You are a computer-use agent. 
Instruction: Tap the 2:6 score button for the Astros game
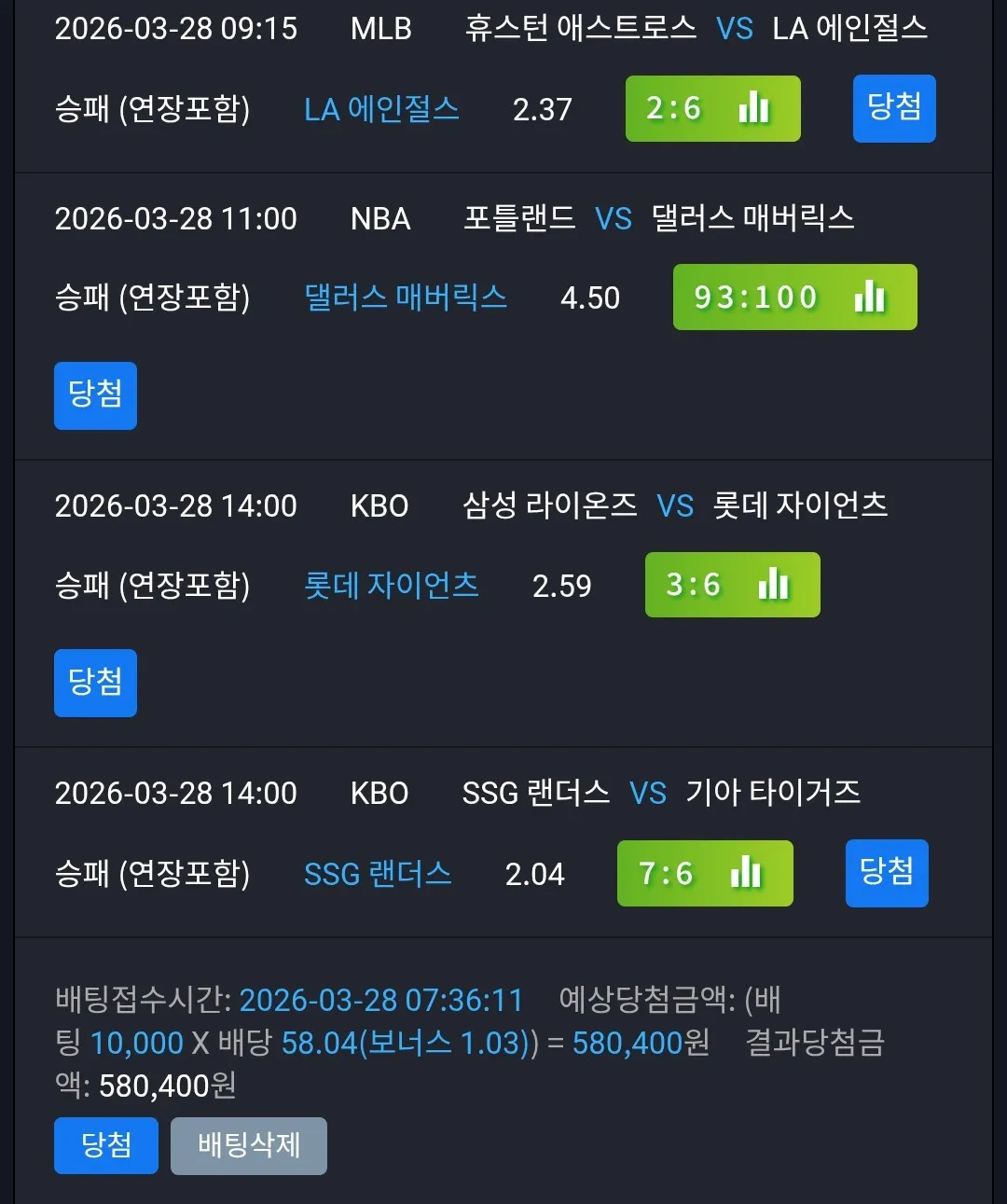coord(712,108)
